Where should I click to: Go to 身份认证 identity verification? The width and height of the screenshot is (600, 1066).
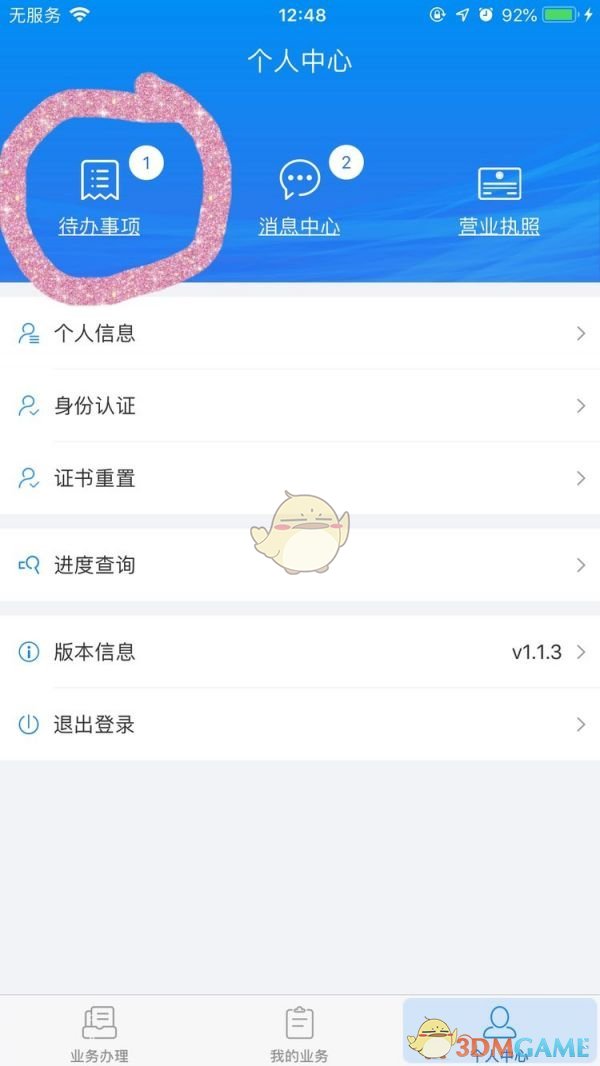click(299, 406)
